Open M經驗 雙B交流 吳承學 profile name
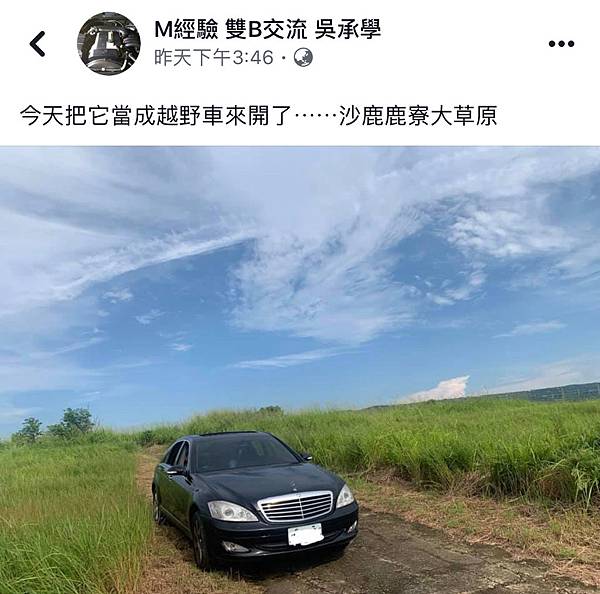This screenshot has height=594, width=600. [268, 29]
